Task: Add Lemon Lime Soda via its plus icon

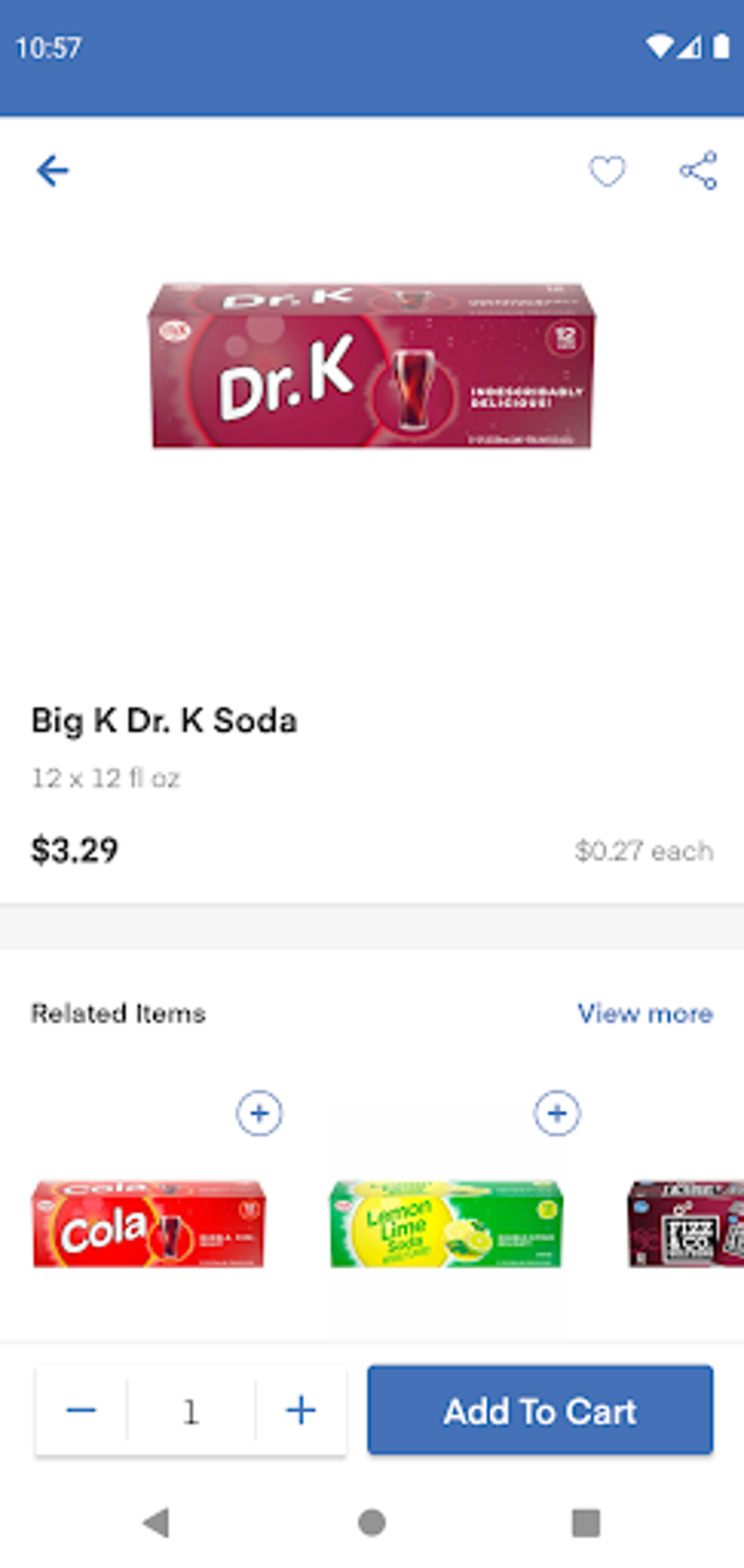Action: pyautogui.click(x=557, y=1113)
